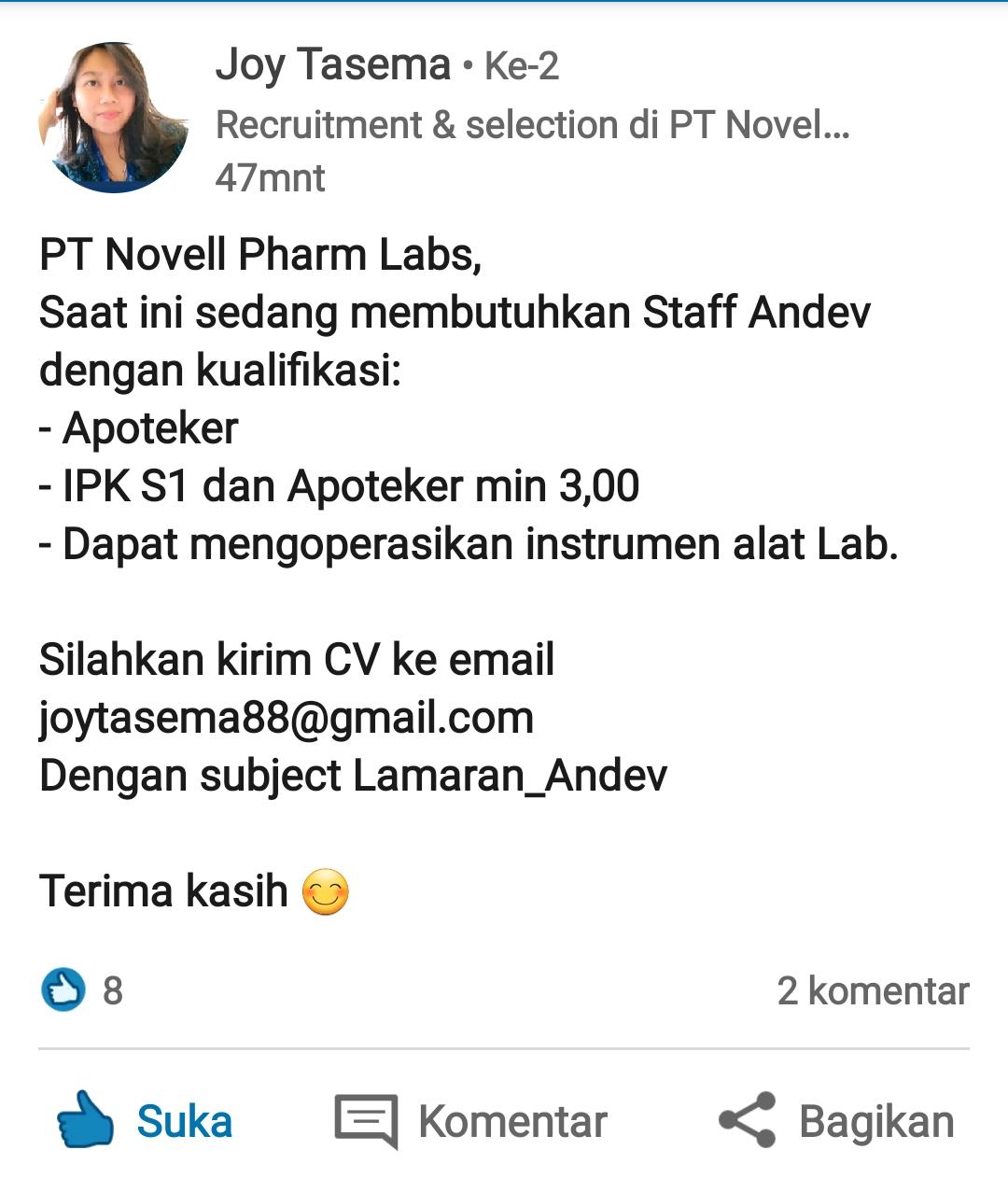Open the list of 8 reactions

click(82, 990)
